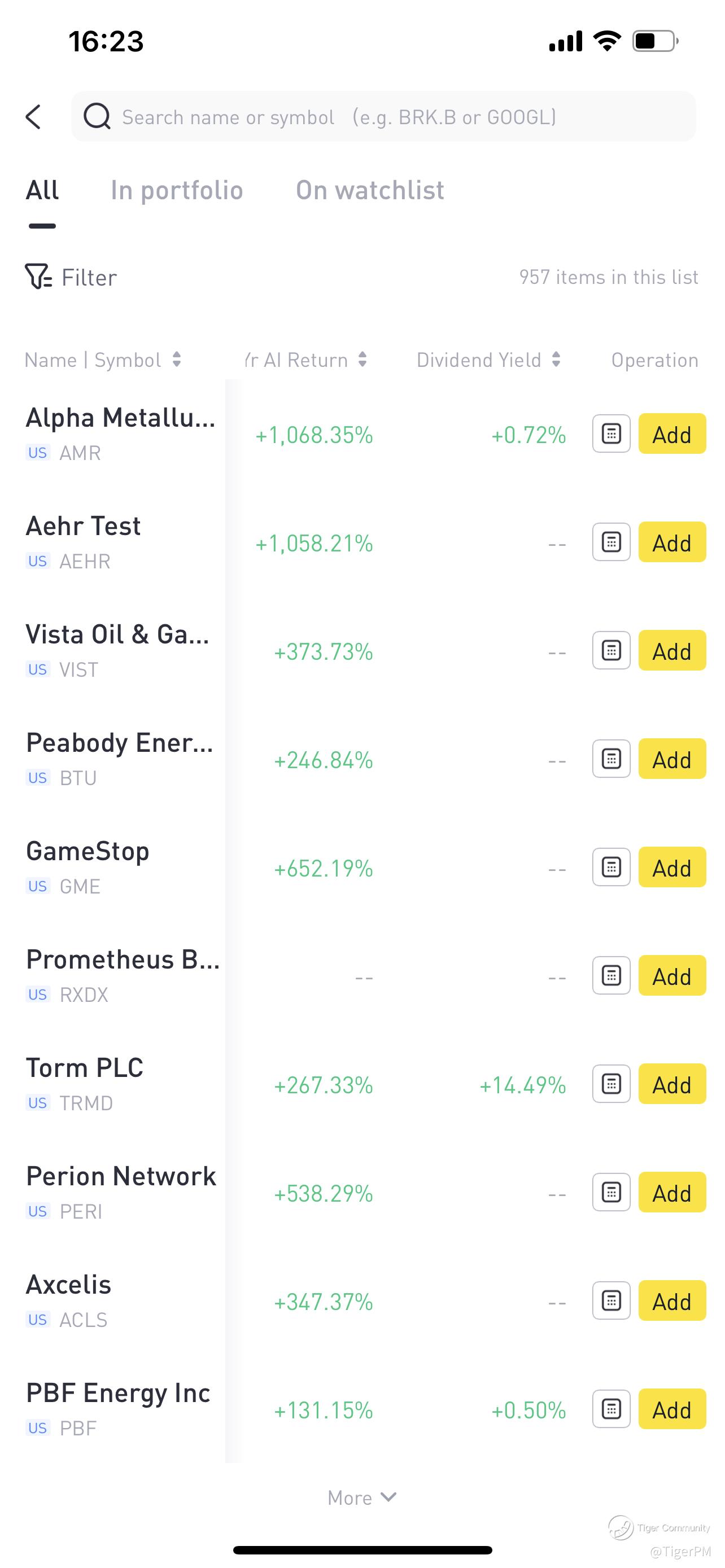Add Alpha Metallurgical (AMR) stock
This screenshot has width=725, height=1568.
click(x=671, y=434)
